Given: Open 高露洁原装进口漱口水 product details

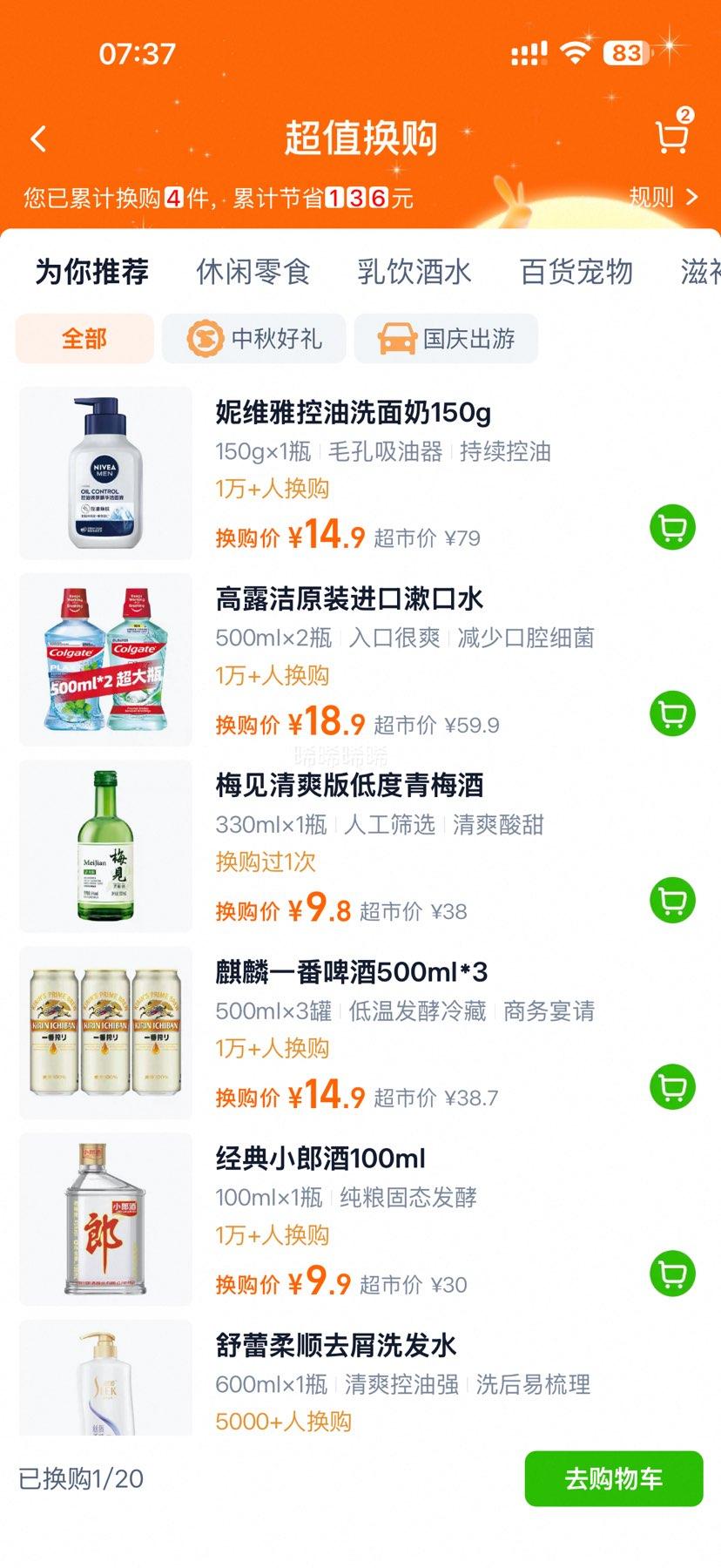Looking at the screenshot, I should 349,599.
